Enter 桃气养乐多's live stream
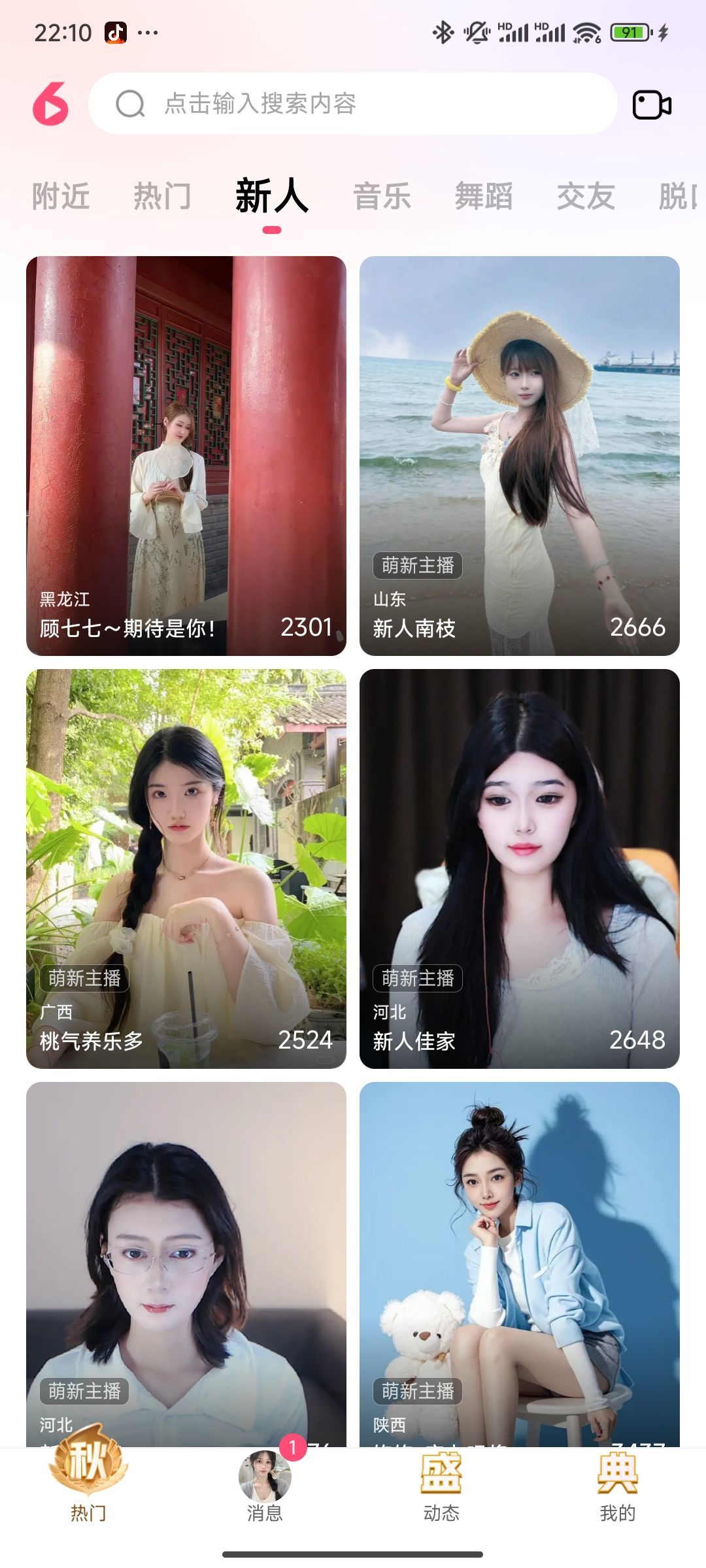This screenshot has height=1568, width=706. [x=186, y=868]
